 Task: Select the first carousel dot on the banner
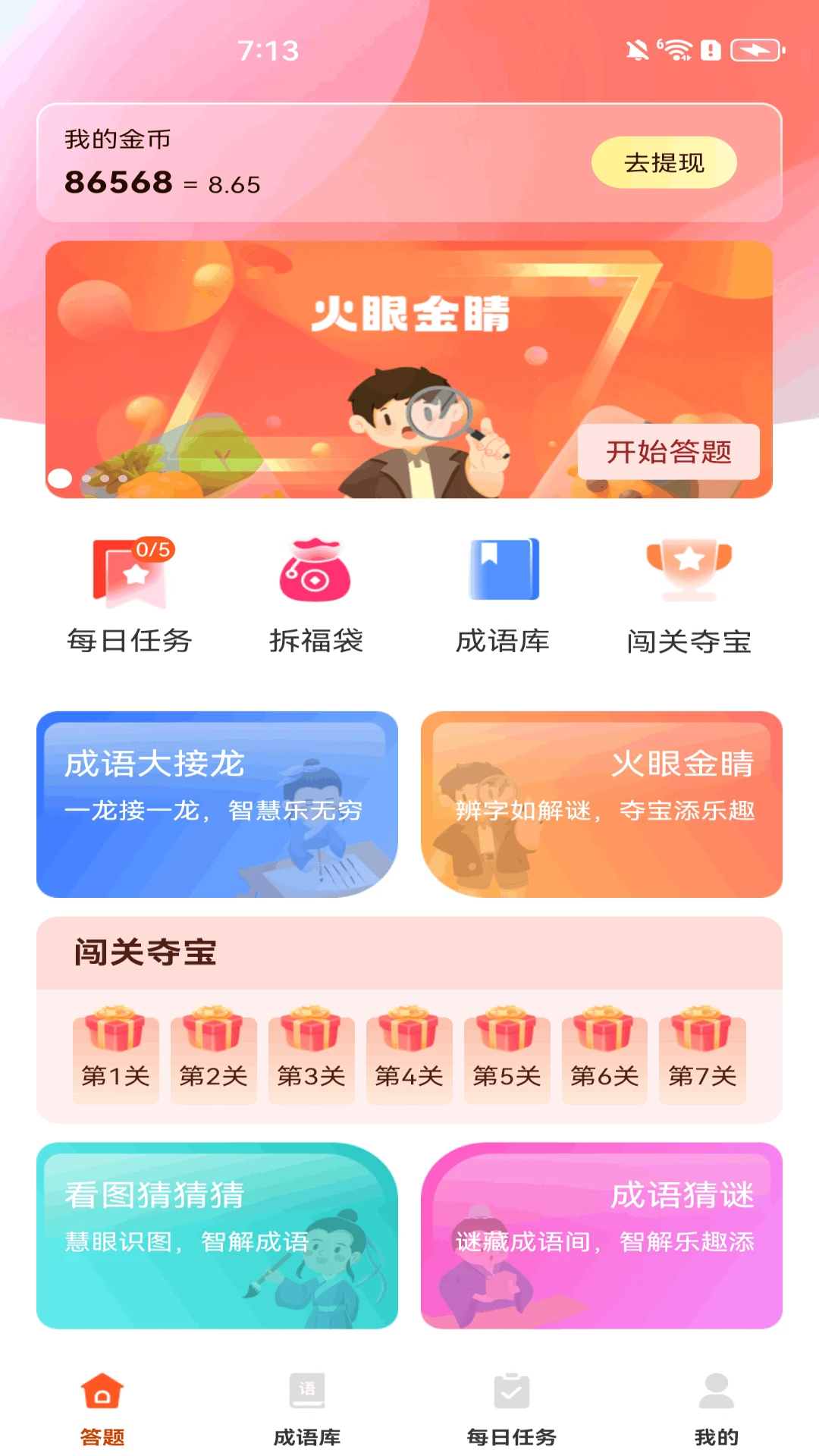(x=61, y=478)
